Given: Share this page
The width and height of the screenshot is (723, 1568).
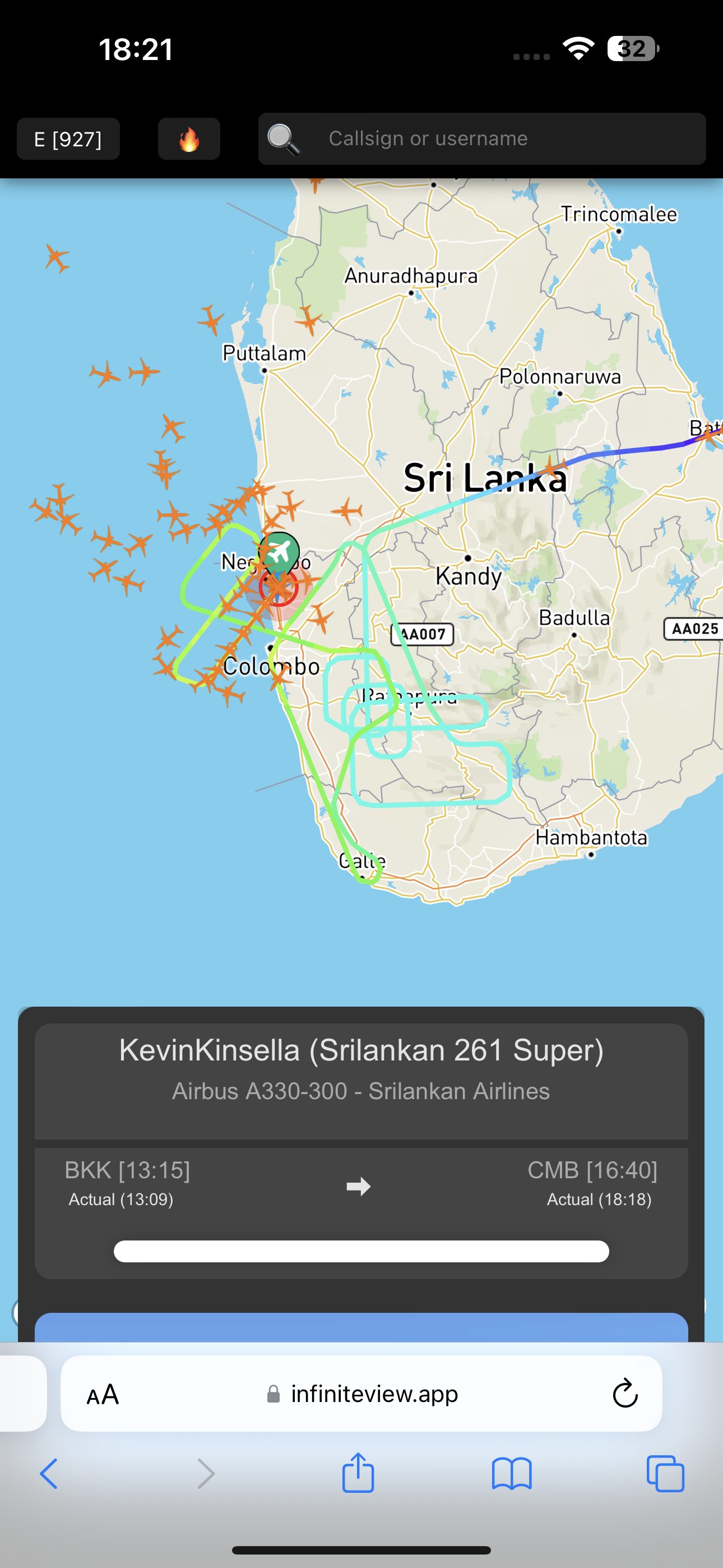Looking at the screenshot, I should pyautogui.click(x=358, y=1473).
